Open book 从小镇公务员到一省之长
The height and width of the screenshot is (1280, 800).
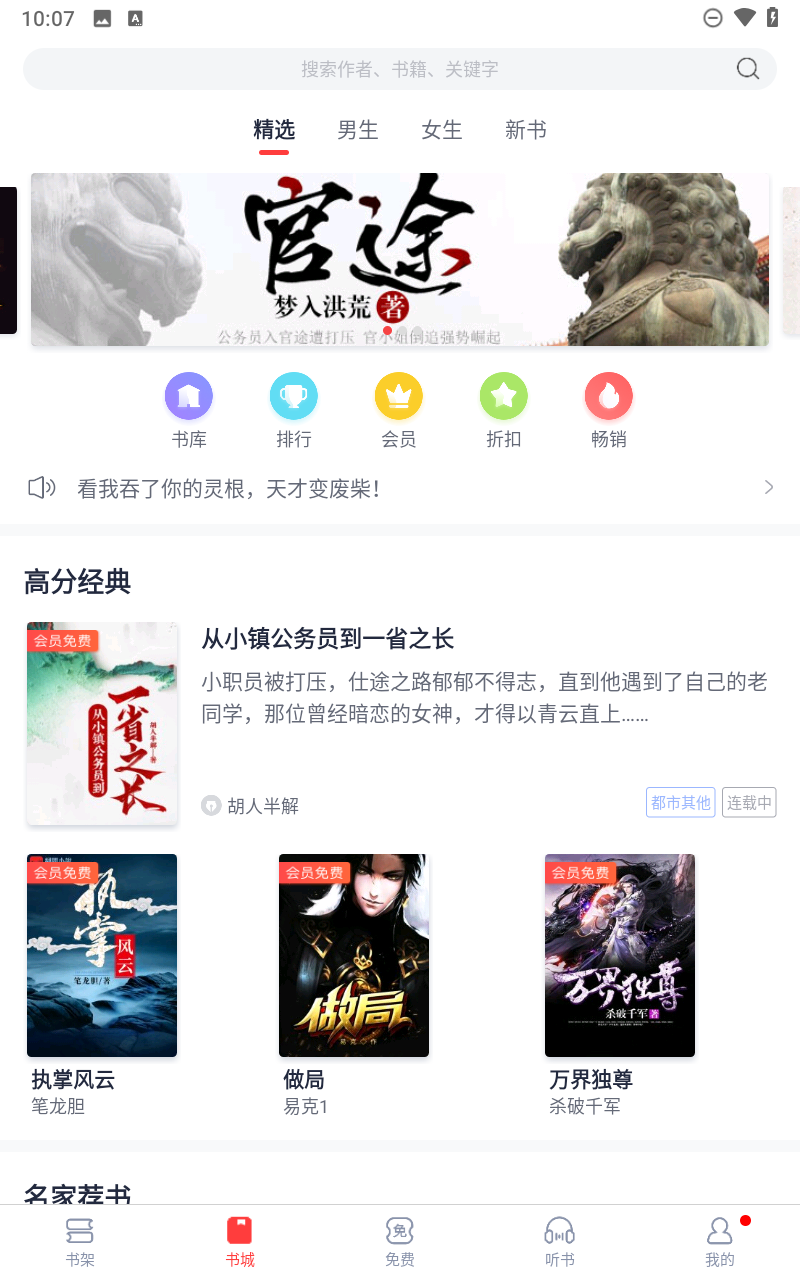(x=328, y=639)
